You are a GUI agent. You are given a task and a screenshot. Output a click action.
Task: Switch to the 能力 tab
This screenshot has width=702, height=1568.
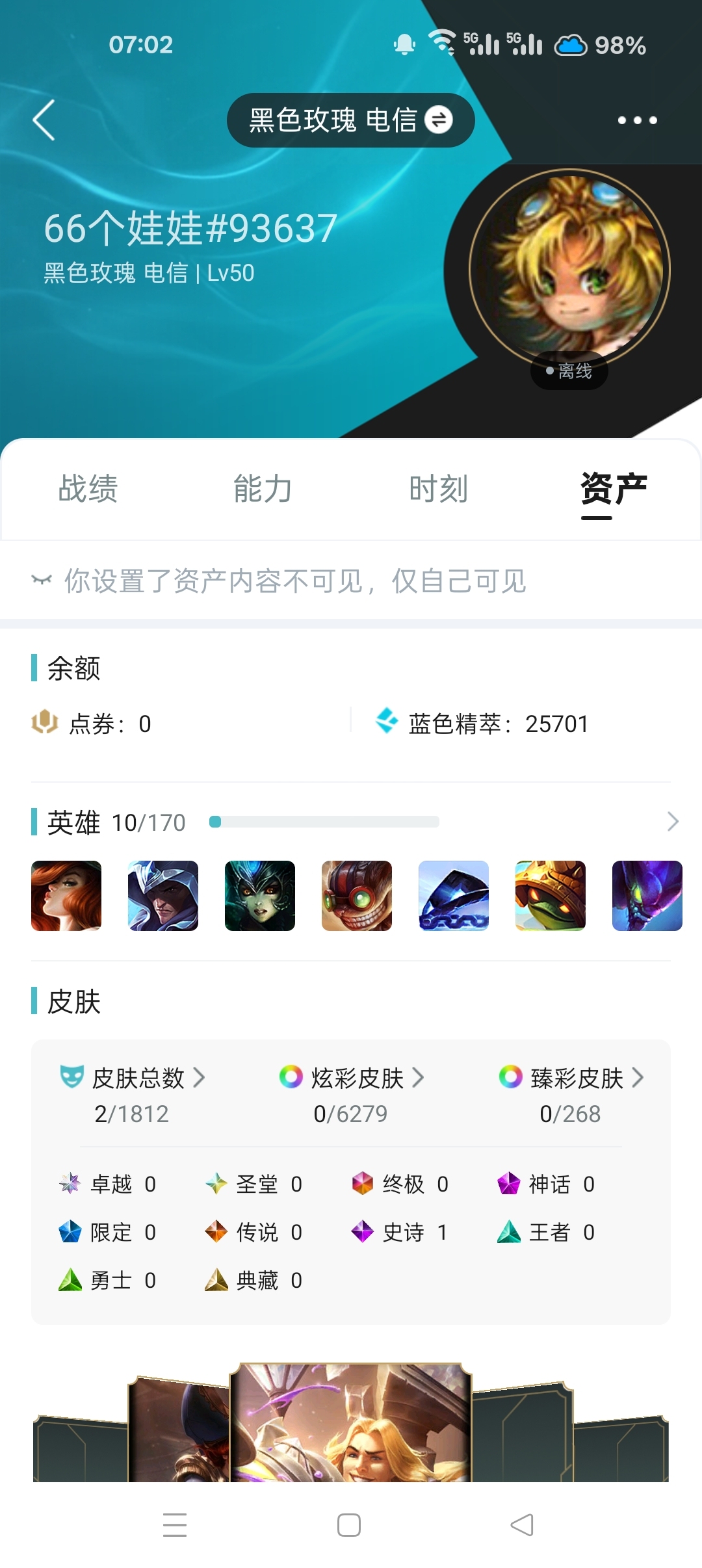coord(263,489)
